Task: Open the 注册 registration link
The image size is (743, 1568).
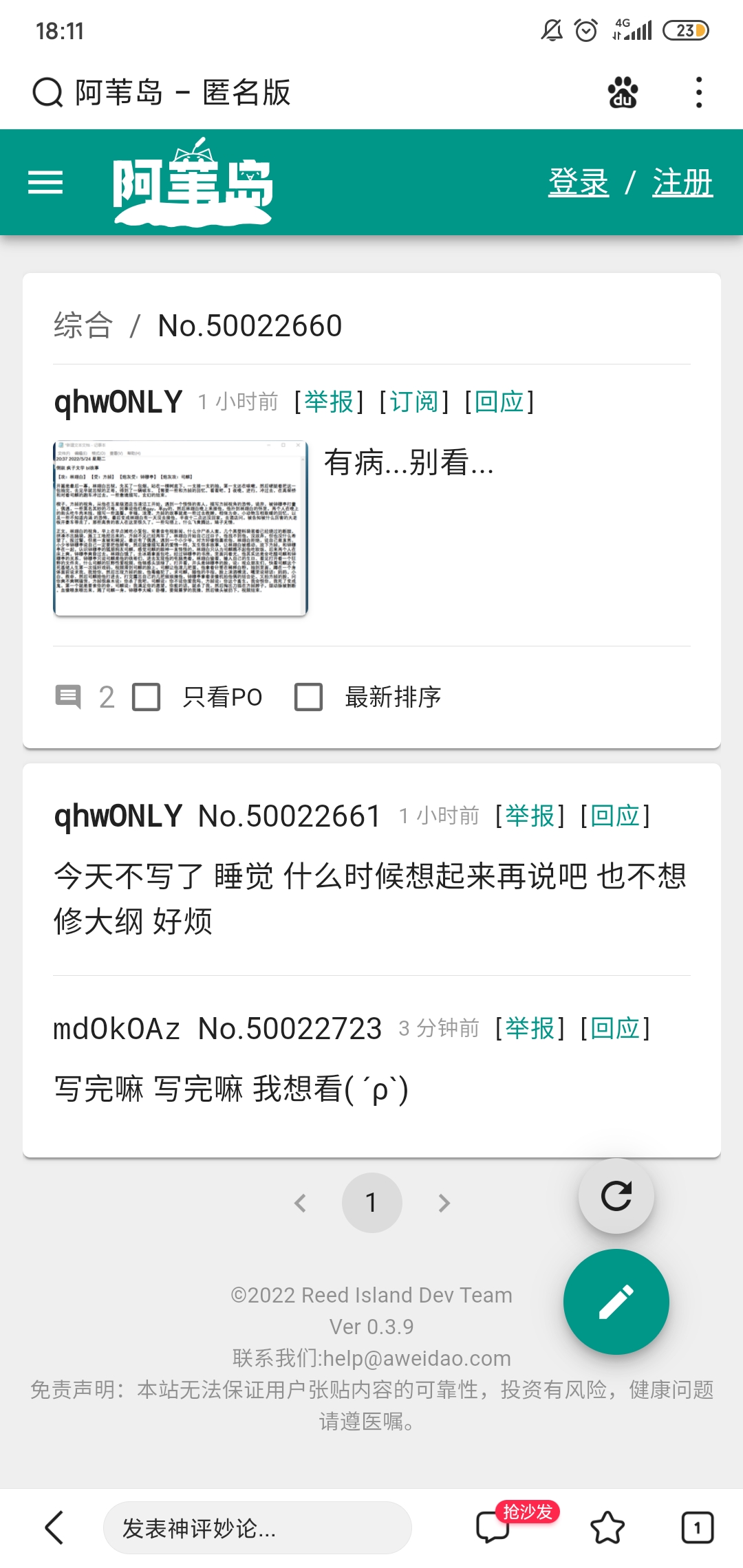Action: [x=682, y=183]
